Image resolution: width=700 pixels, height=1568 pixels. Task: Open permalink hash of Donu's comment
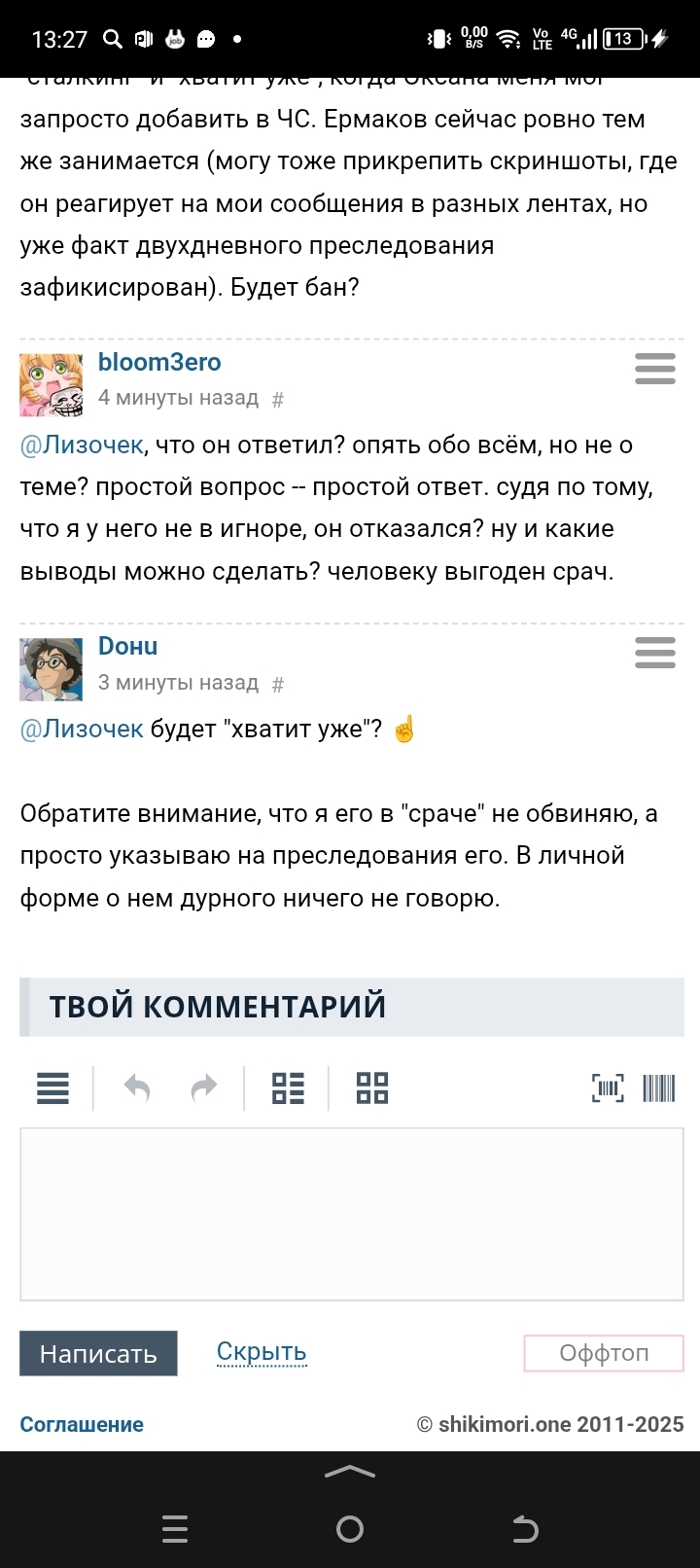tap(278, 685)
